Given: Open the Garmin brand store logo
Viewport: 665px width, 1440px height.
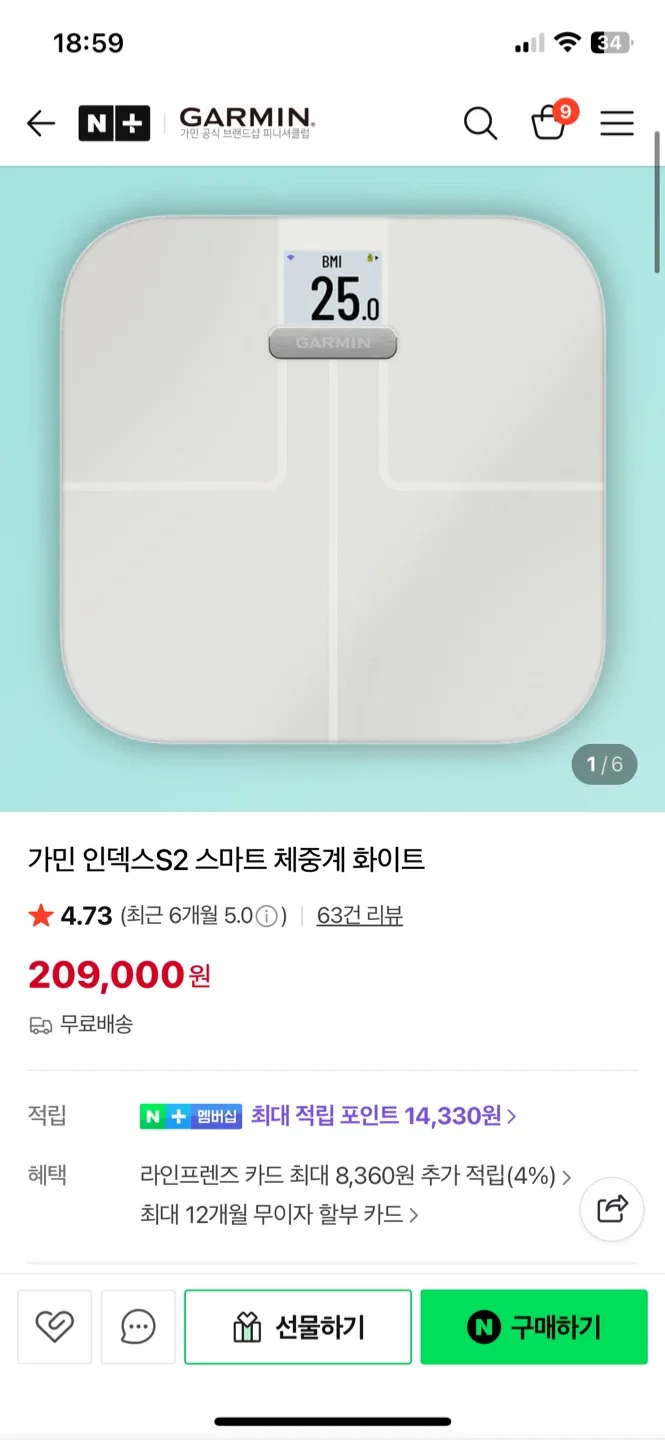Looking at the screenshot, I should pos(246,123).
